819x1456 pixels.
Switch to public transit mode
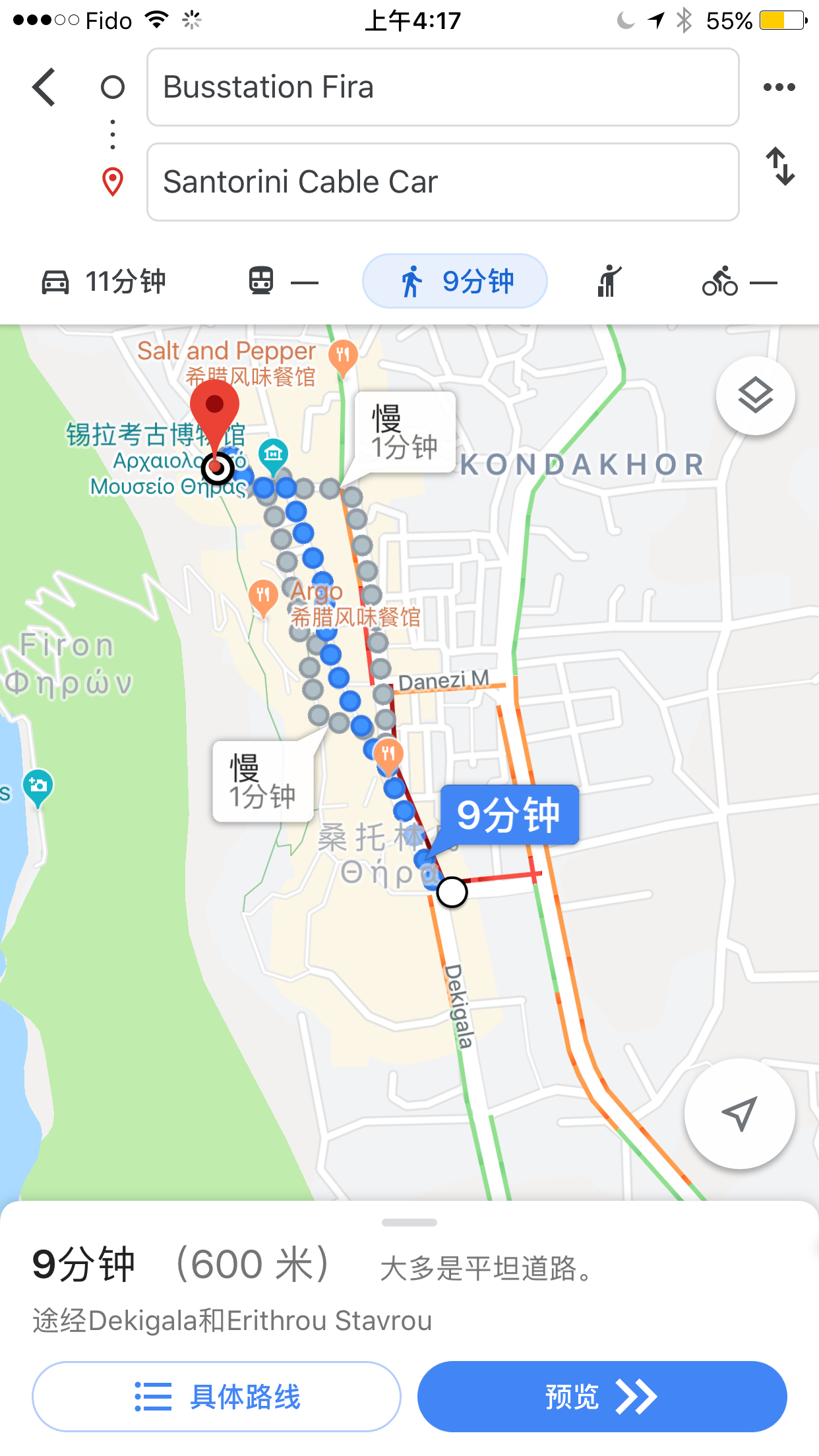click(282, 282)
